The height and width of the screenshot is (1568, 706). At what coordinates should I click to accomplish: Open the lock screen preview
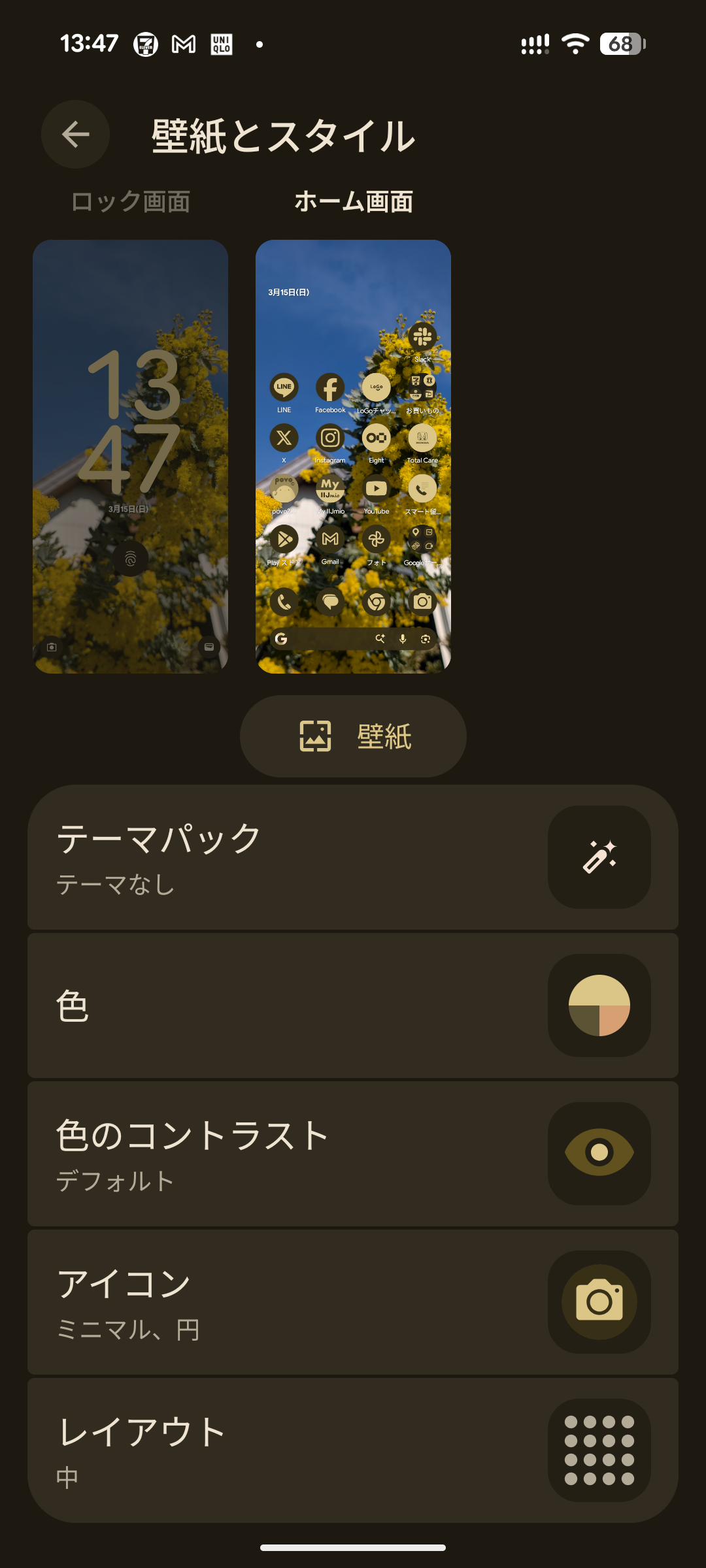131,456
